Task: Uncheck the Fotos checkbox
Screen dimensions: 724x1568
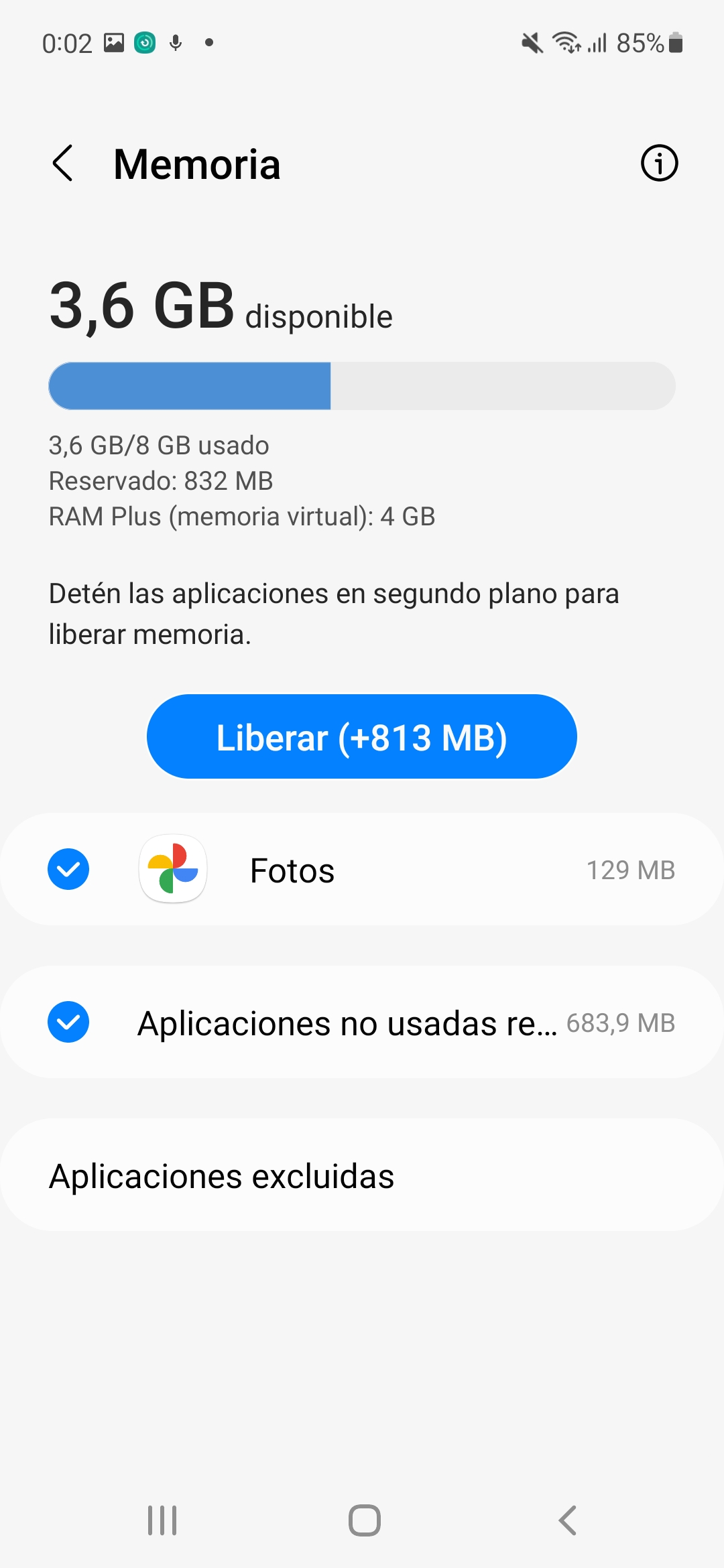Action: 68,870
